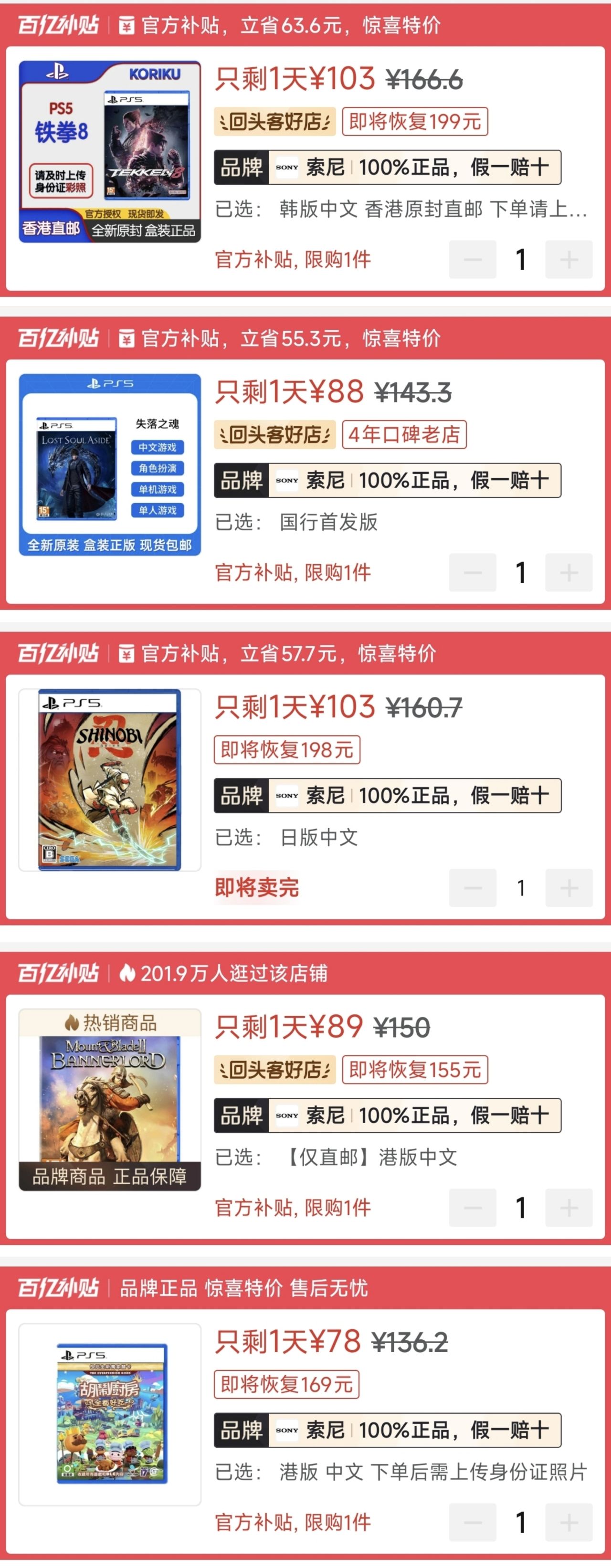611x1568 pixels.
Task: Decrease quantity of the 国行首发版 item
Action: click(x=473, y=573)
